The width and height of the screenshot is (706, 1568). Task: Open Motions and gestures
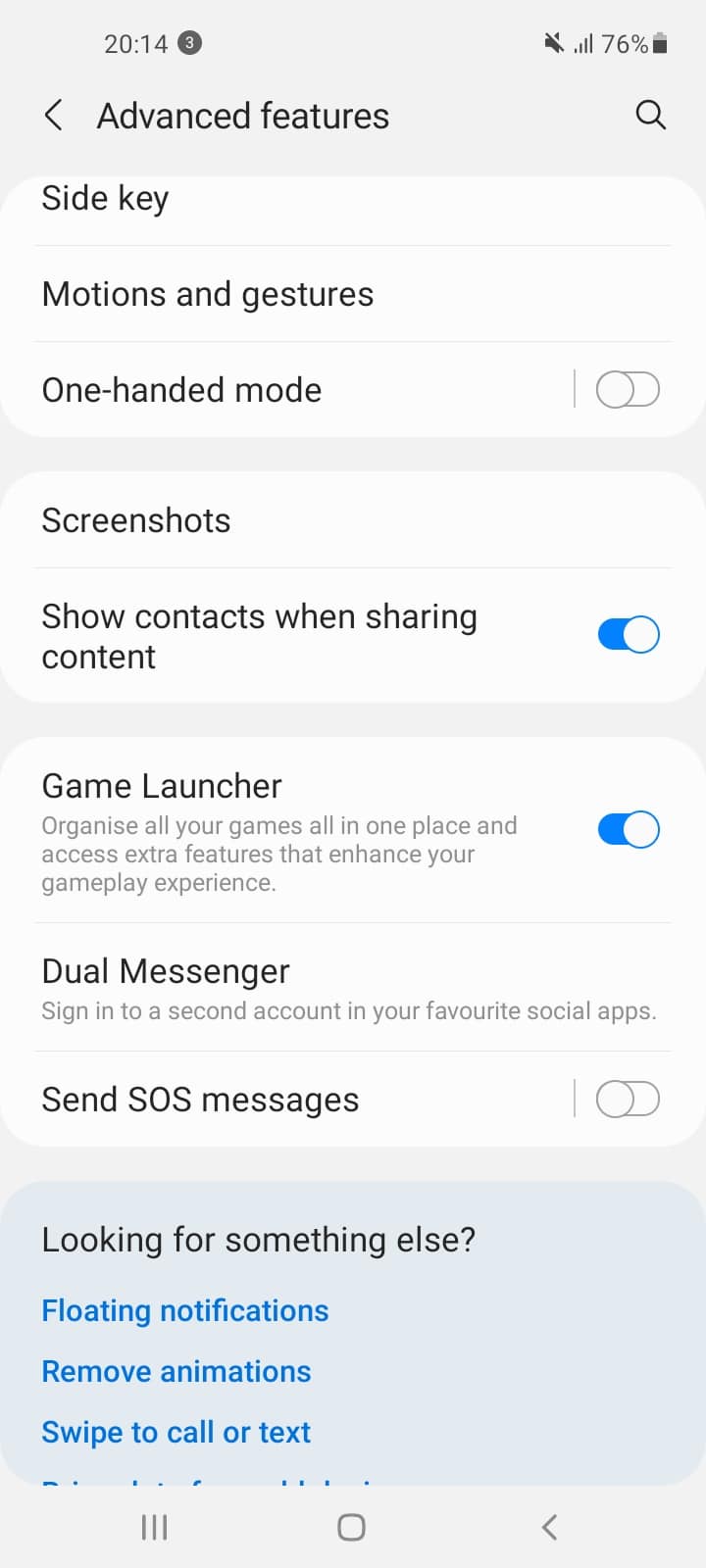[x=353, y=294]
